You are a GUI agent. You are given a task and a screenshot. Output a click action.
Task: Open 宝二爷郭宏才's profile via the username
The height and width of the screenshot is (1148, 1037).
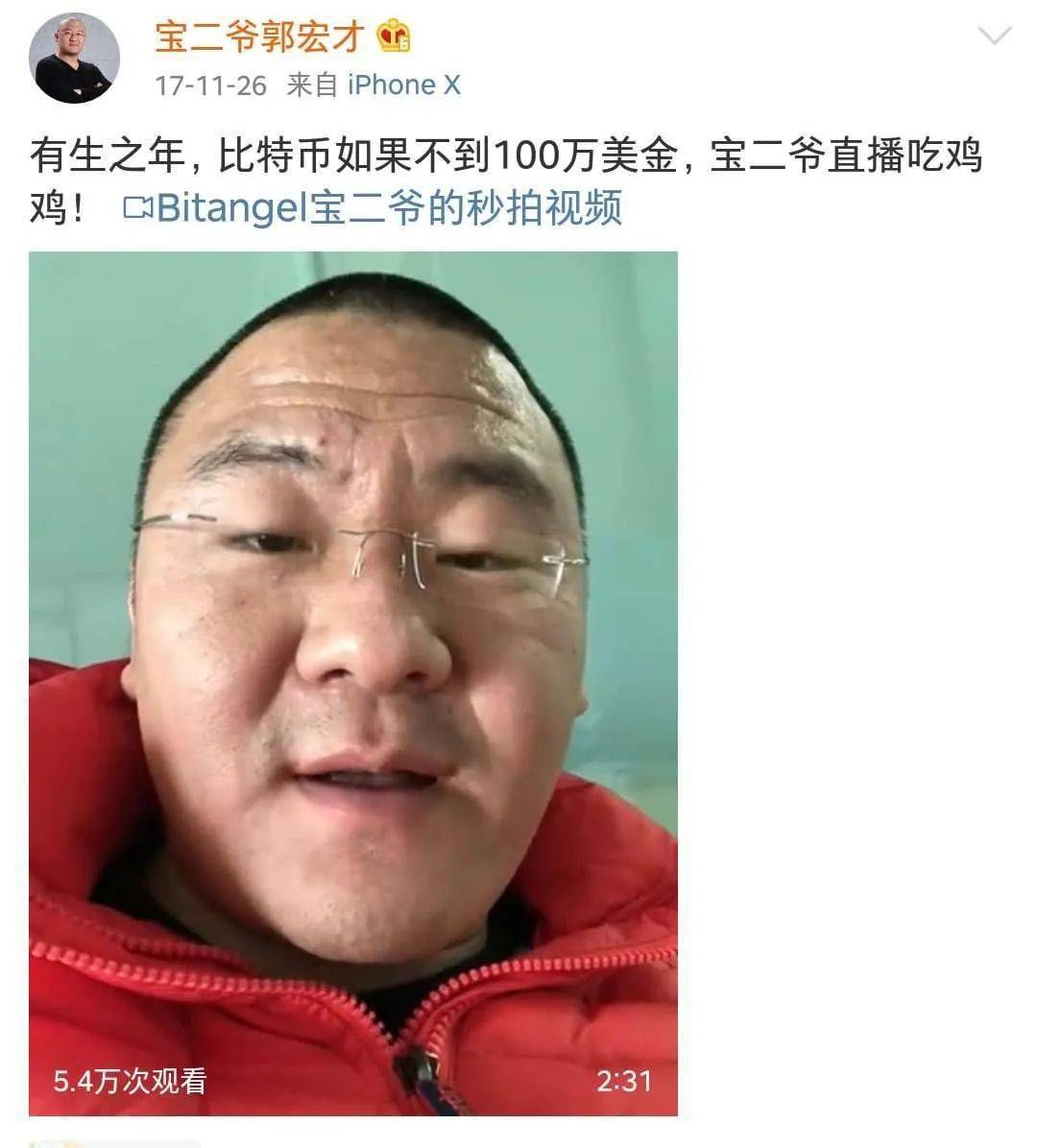tap(260, 36)
